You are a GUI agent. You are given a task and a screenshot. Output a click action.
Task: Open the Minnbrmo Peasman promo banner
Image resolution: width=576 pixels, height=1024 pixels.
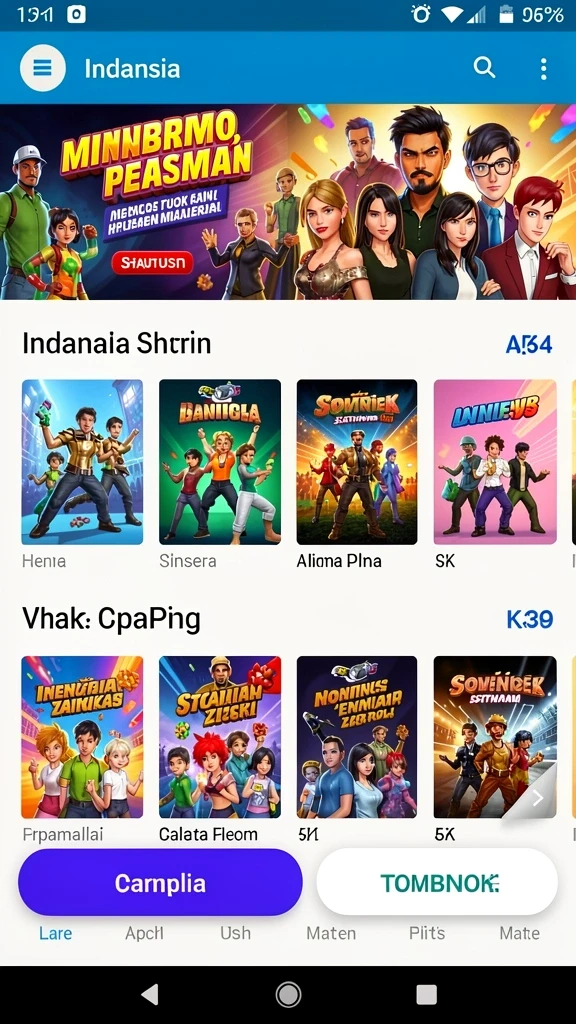(288, 202)
